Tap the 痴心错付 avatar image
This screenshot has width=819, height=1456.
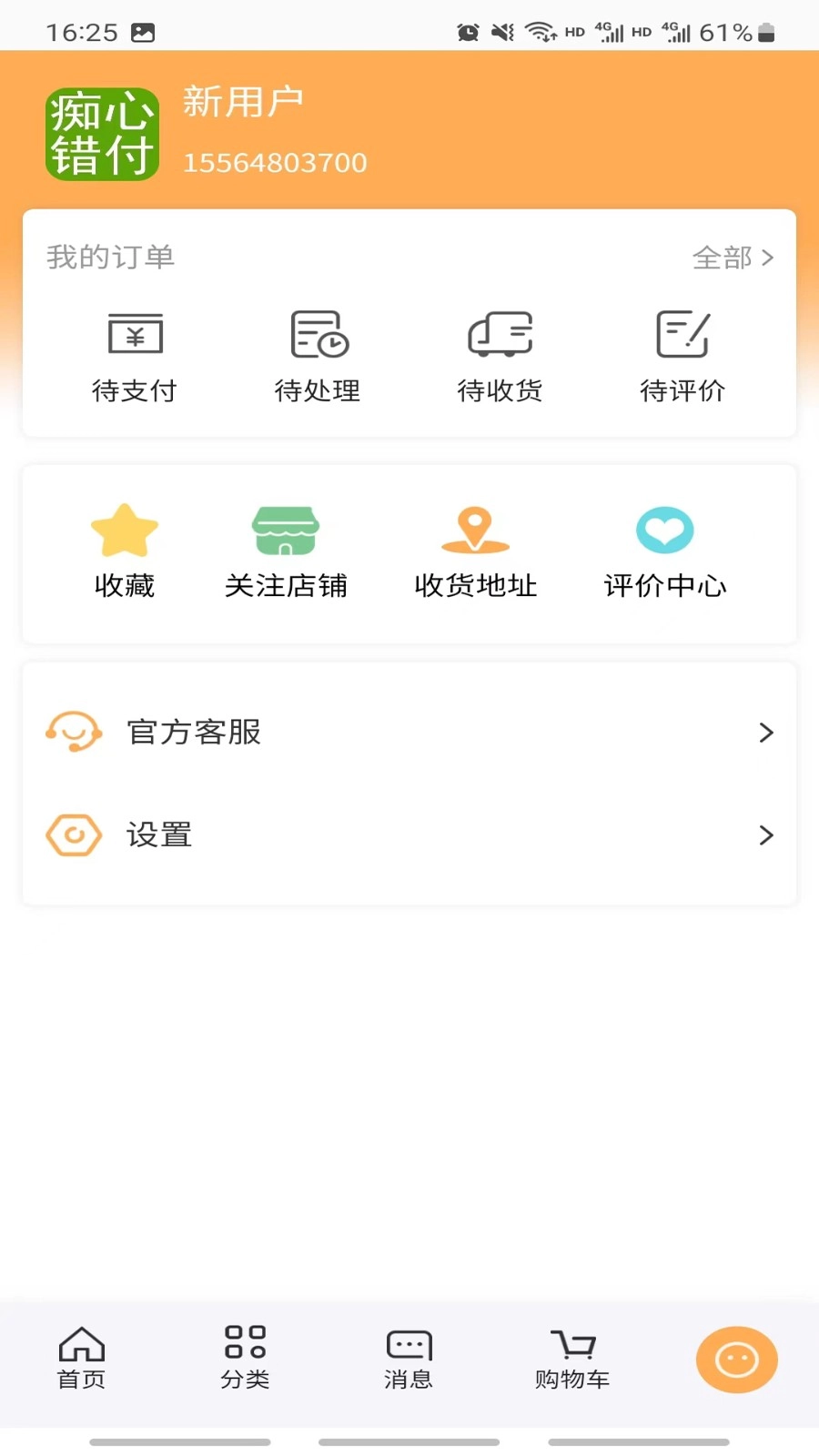point(102,134)
